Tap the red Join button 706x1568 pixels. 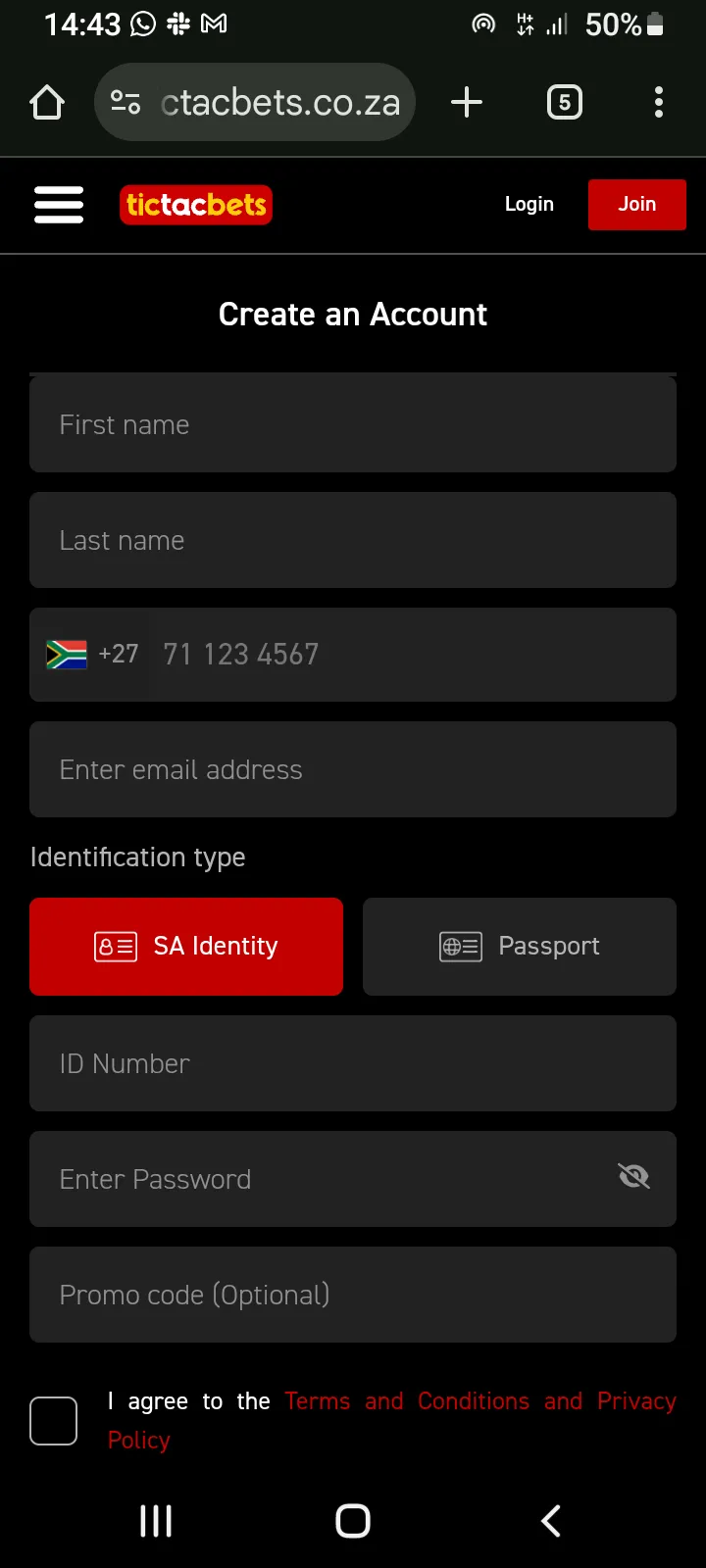[636, 204]
